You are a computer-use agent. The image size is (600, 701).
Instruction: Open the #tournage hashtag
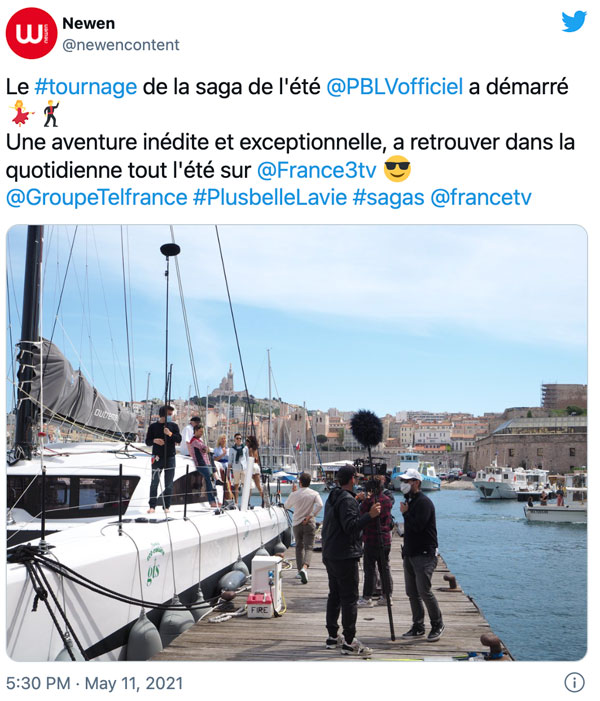click(x=85, y=87)
